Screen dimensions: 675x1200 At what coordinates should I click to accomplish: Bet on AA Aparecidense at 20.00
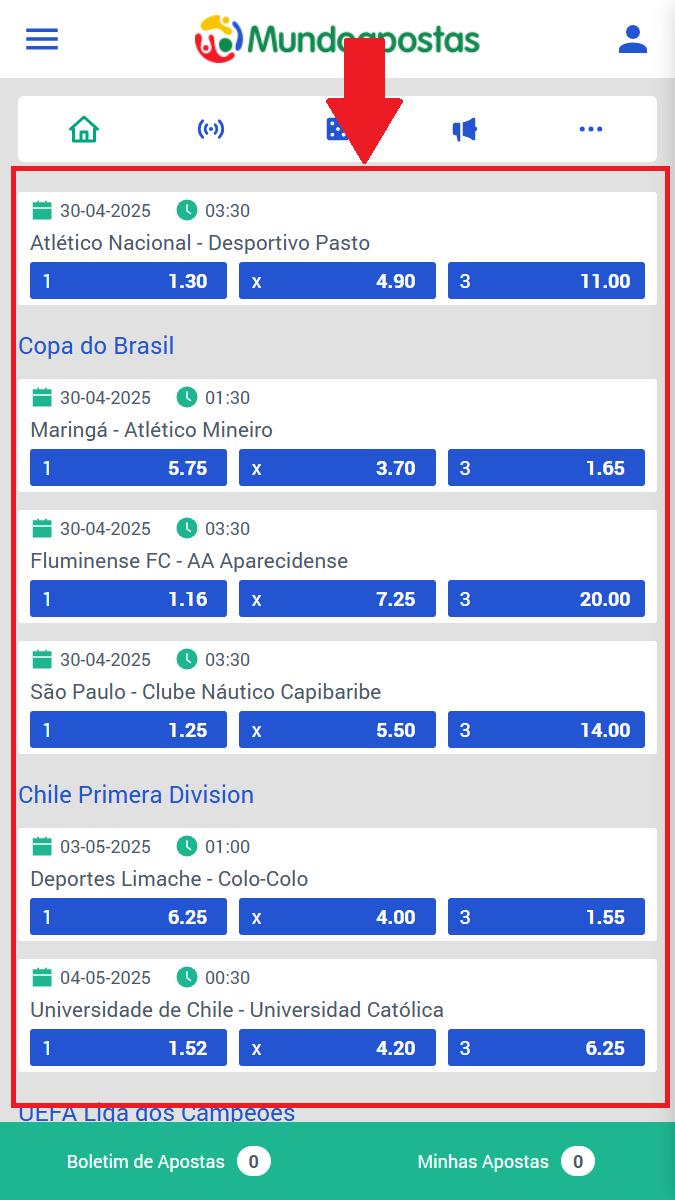pos(546,599)
